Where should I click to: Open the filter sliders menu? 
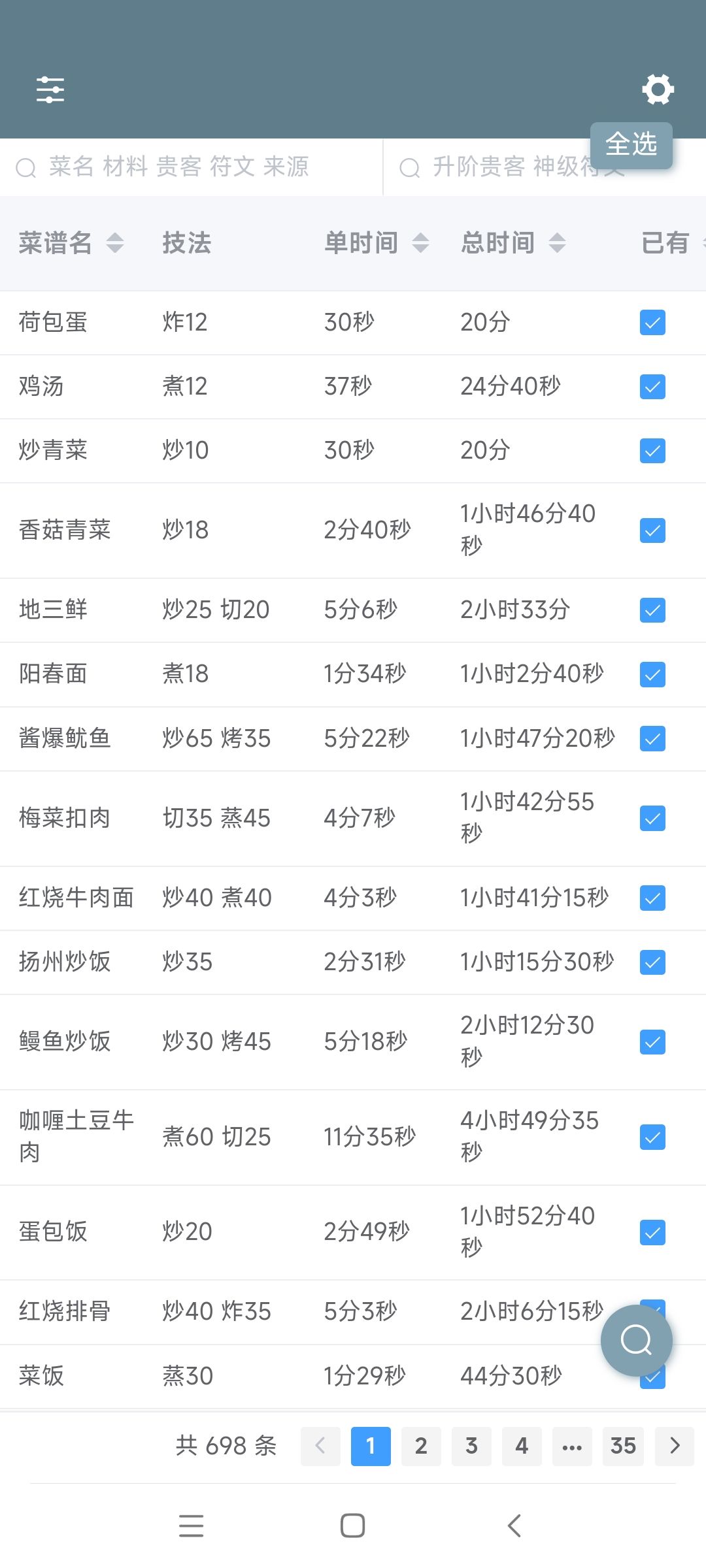click(x=50, y=90)
